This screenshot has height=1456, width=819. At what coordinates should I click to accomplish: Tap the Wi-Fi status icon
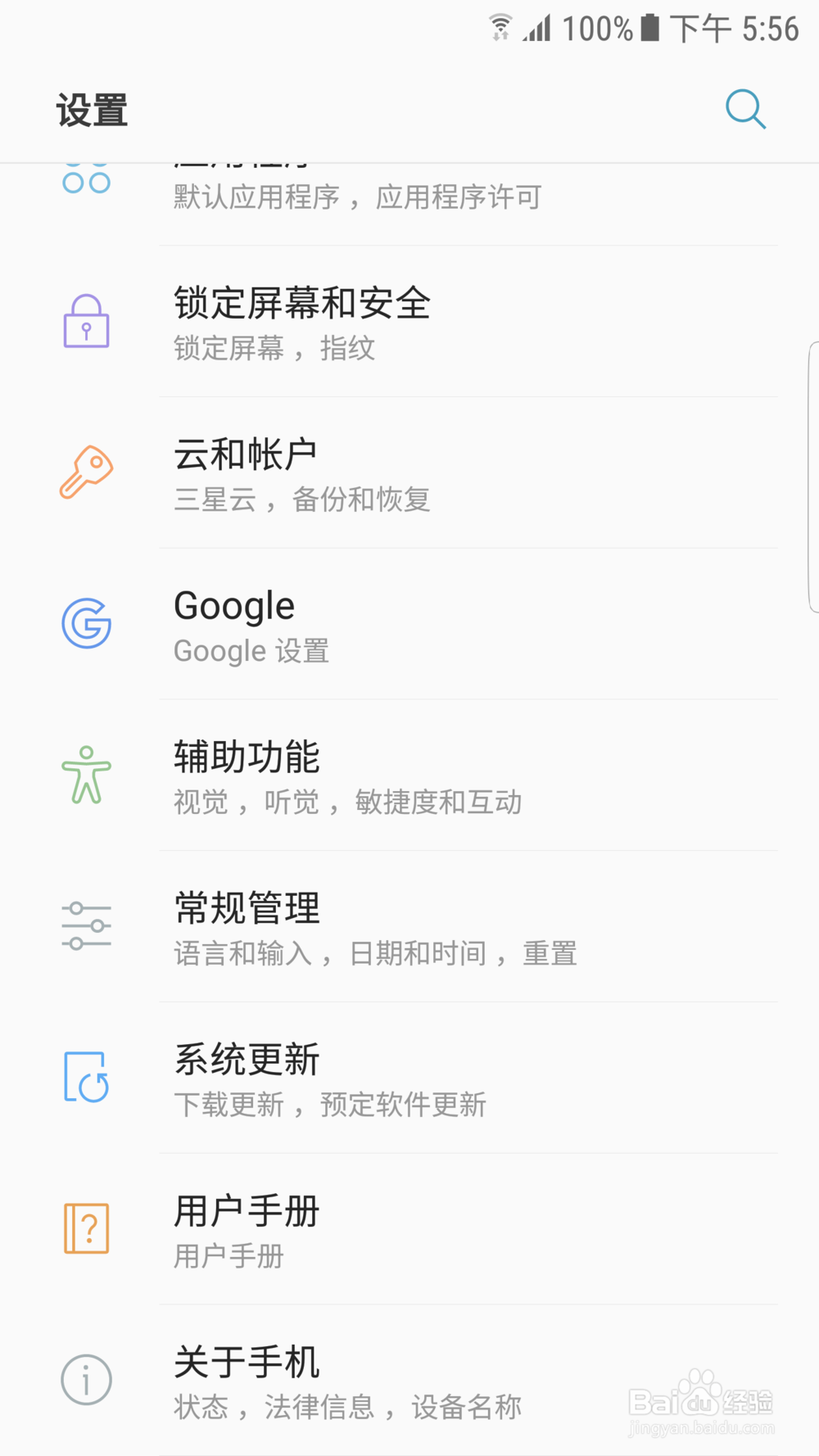501,27
